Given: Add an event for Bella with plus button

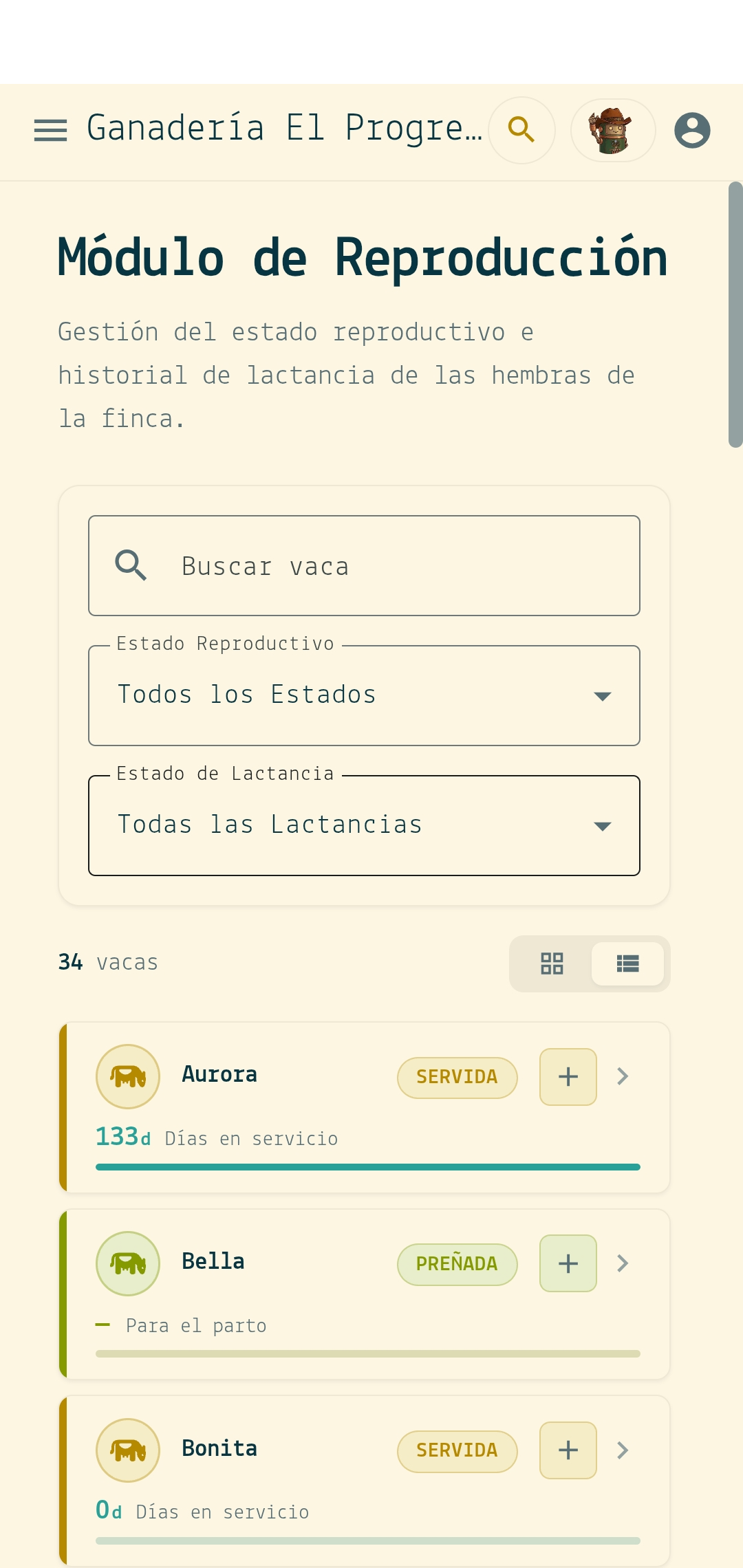Looking at the screenshot, I should [568, 1263].
